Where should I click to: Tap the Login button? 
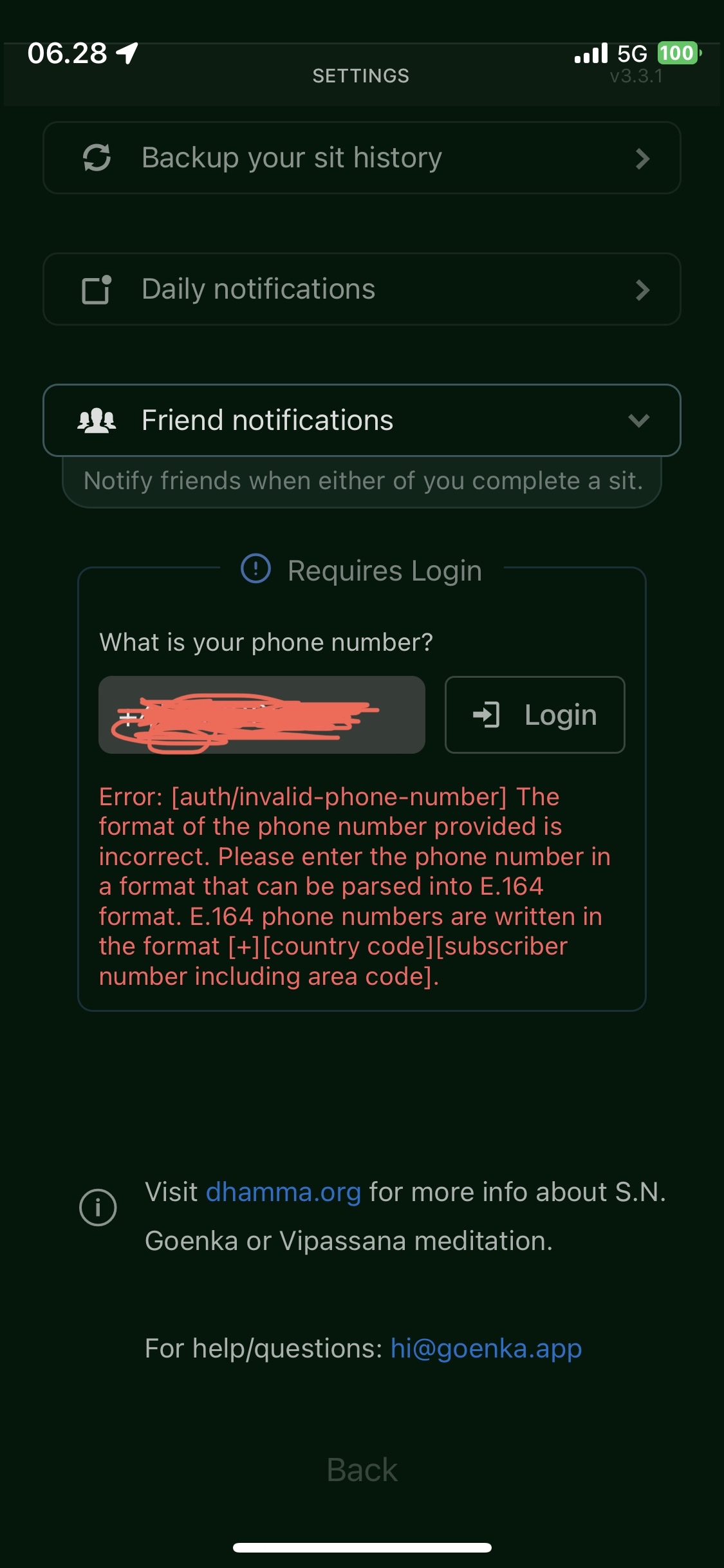[x=534, y=715]
